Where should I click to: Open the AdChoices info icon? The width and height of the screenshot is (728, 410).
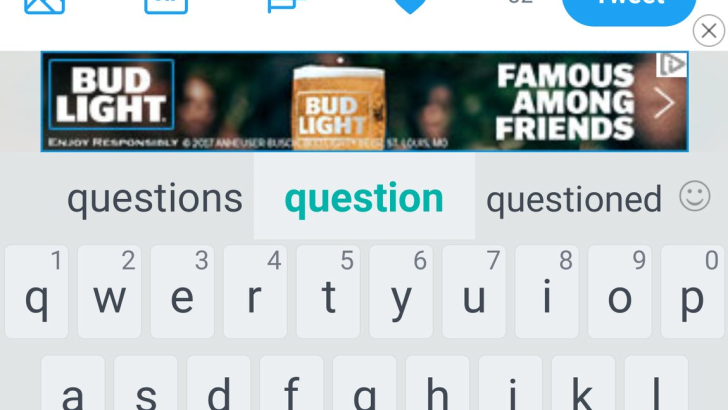coord(673,65)
